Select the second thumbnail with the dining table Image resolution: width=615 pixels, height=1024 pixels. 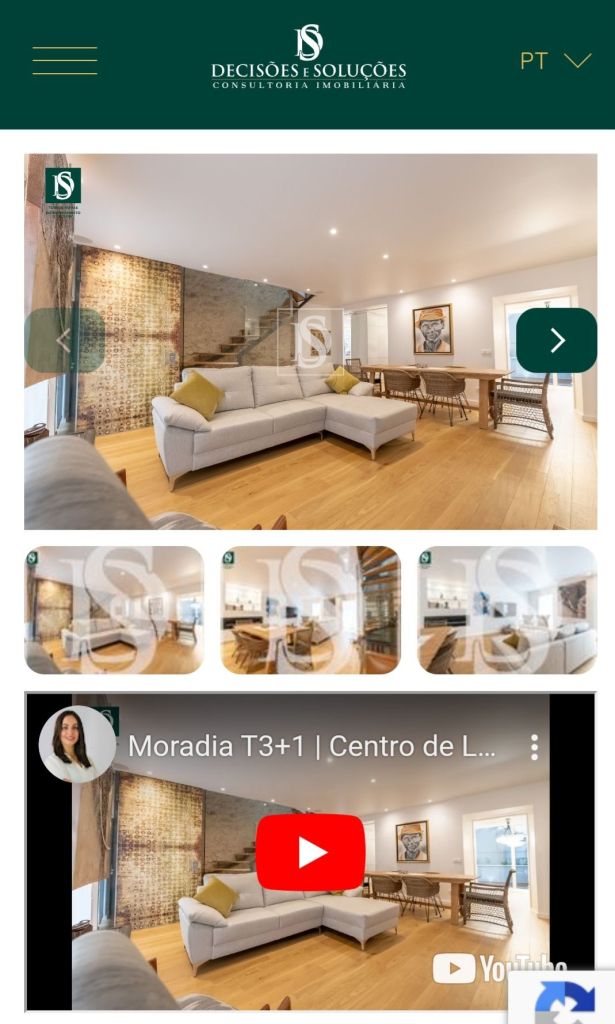click(310, 609)
